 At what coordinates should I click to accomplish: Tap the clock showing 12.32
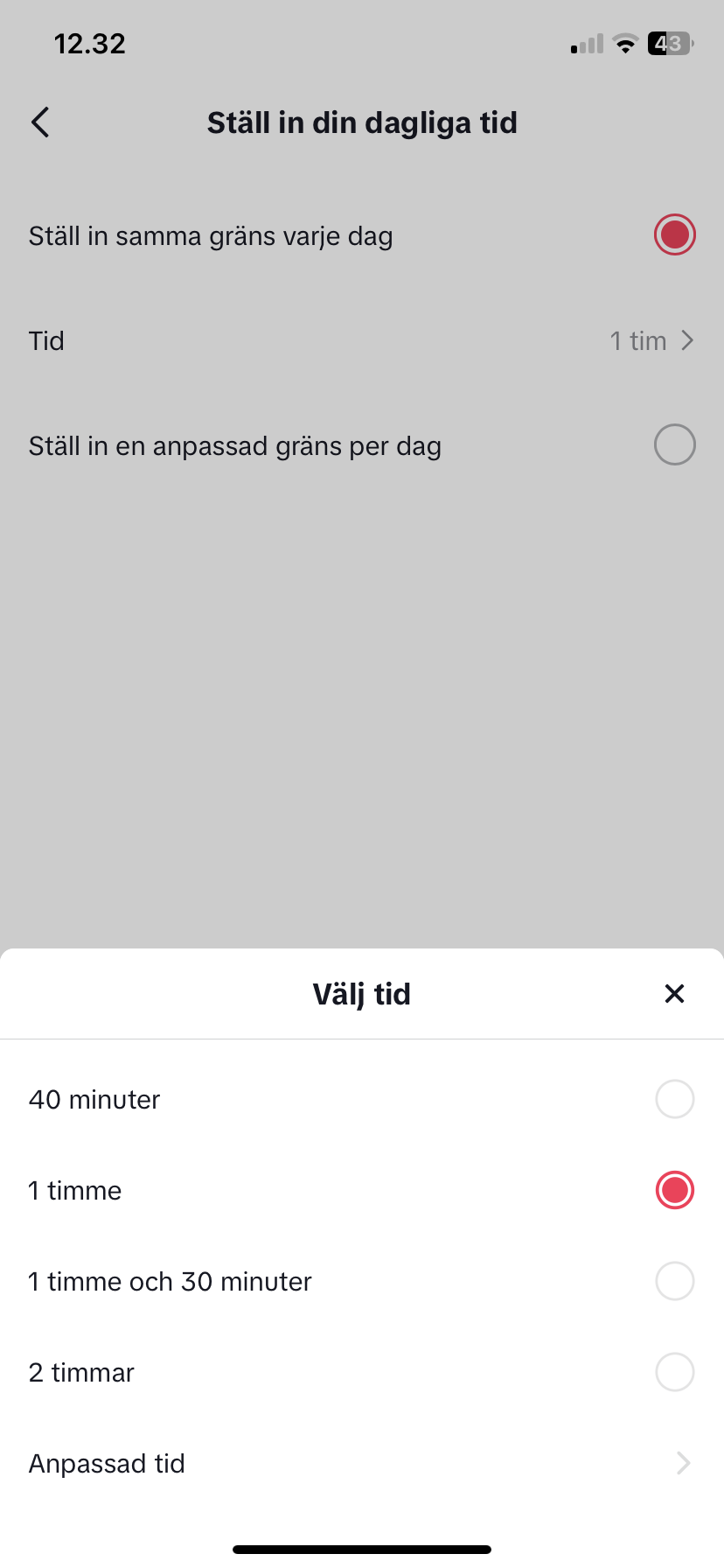coord(90,44)
